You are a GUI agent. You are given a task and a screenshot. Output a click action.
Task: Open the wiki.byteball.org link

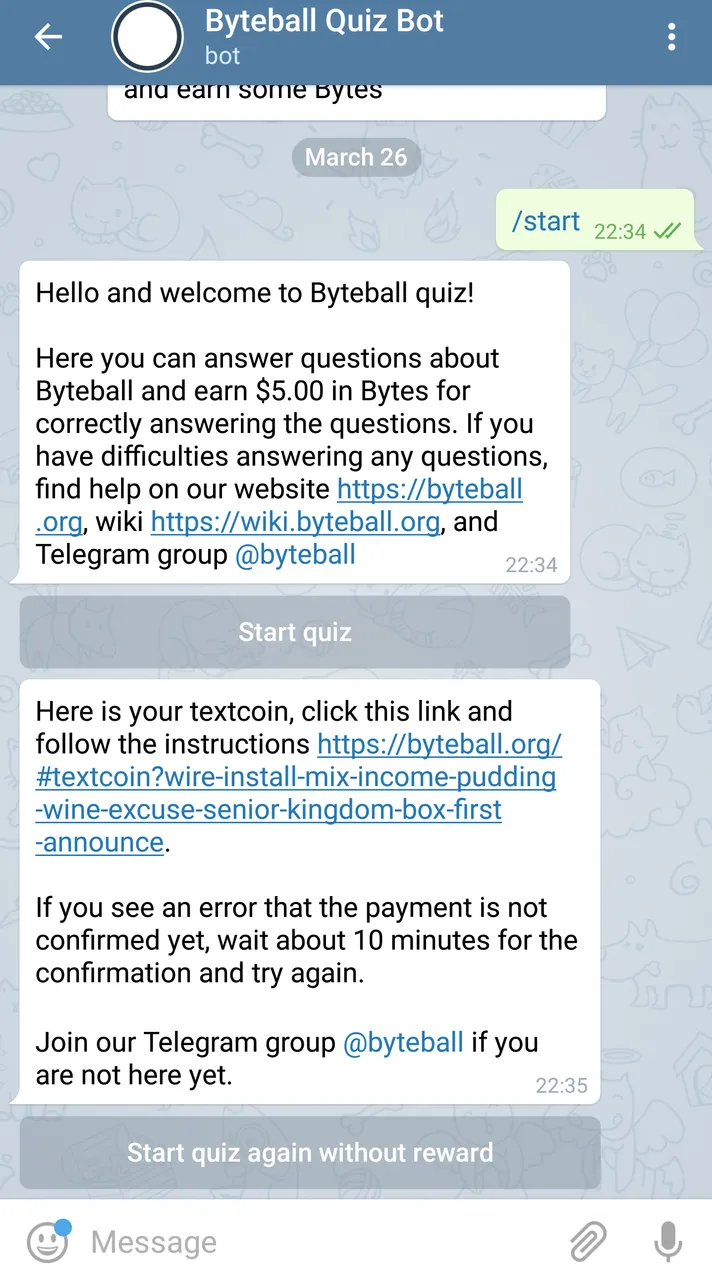295,522
